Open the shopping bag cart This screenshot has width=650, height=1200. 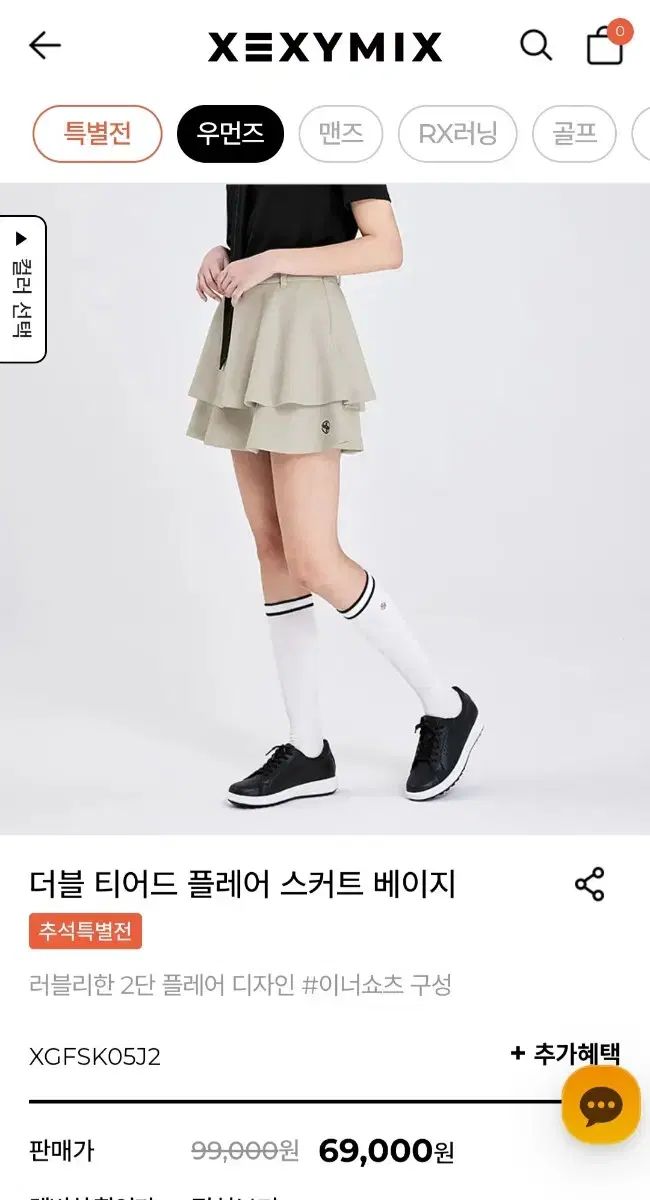coord(606,44)
